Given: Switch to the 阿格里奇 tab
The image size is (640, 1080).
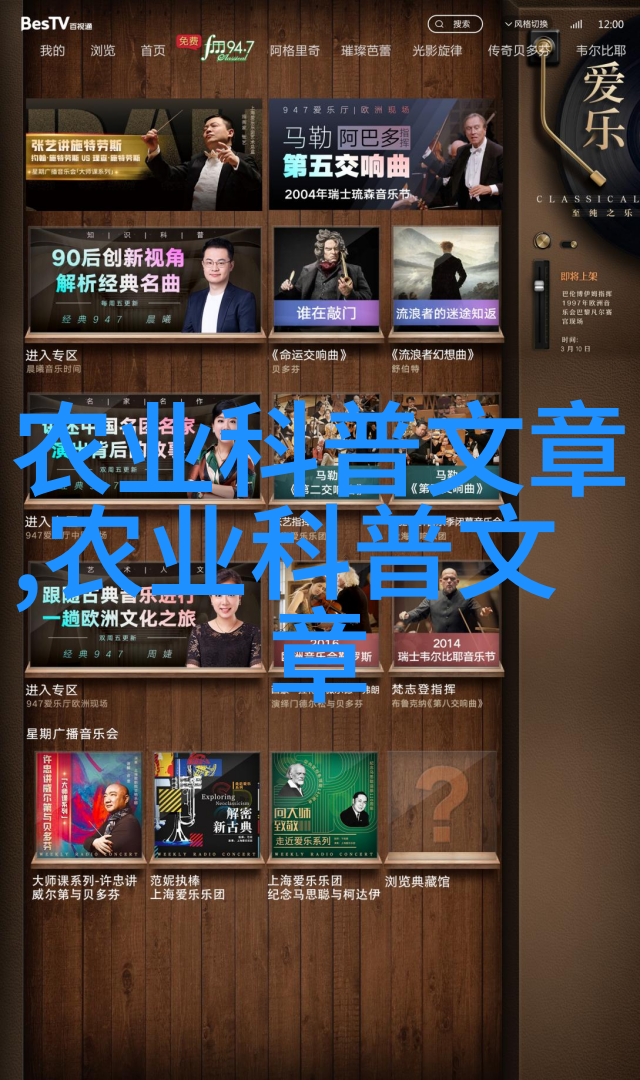Looking at the screenshot, I should [297, 50].
